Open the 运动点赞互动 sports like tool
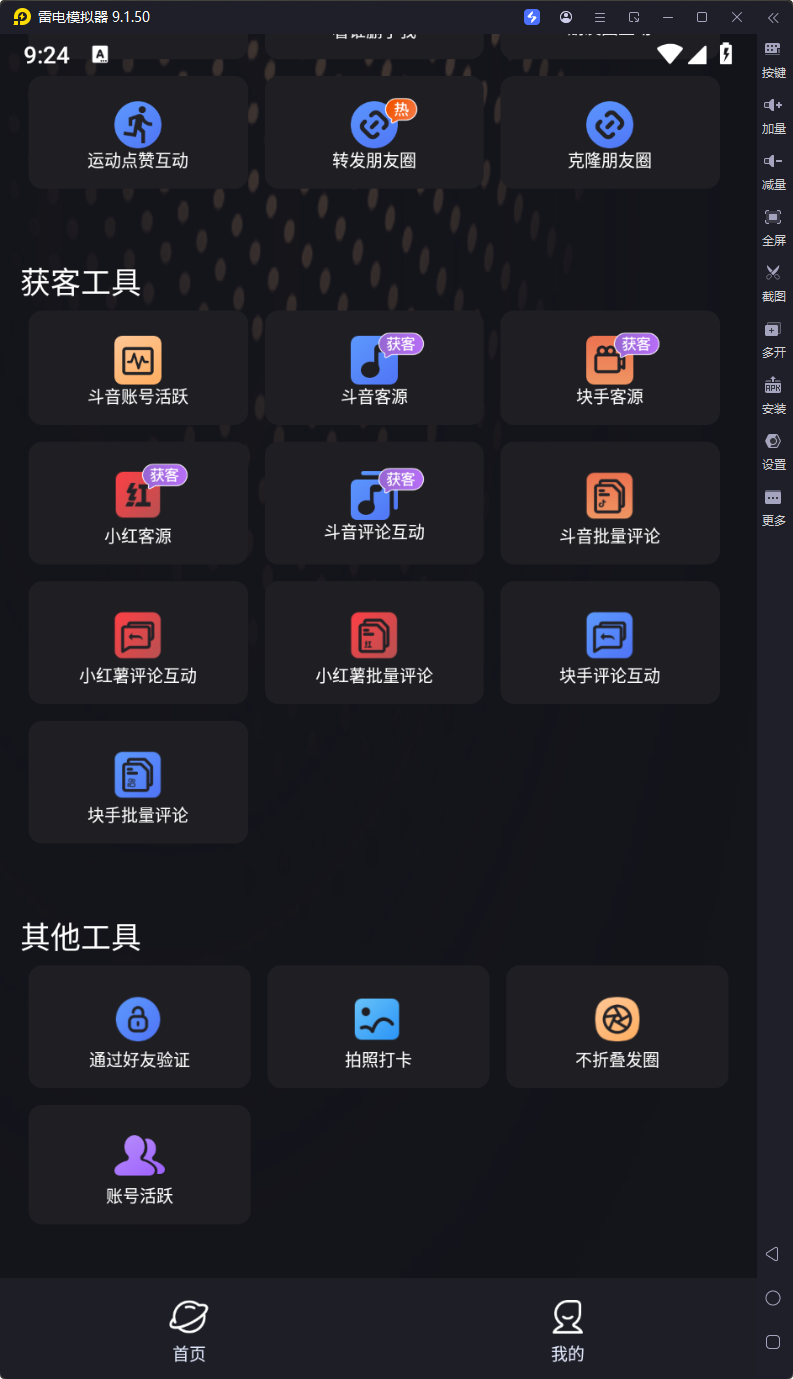 pyautogui.click(x=137, y=132)
